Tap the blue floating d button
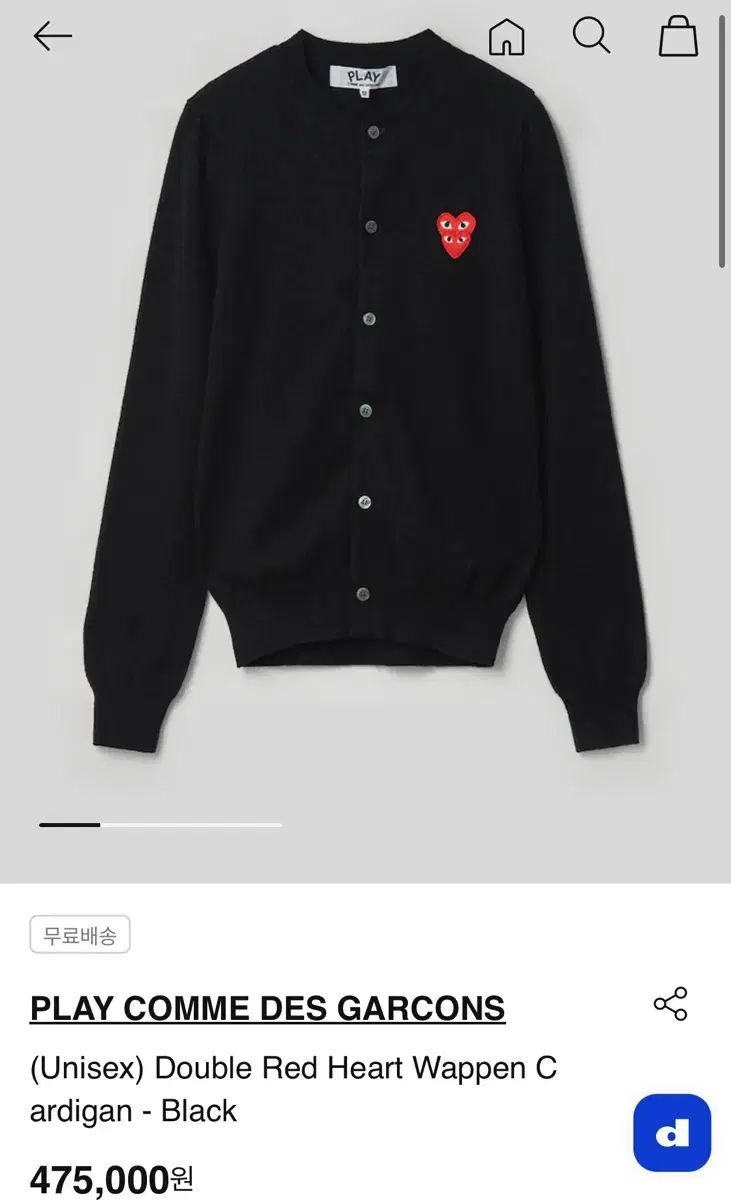731x1200 pixels. 671,1133
